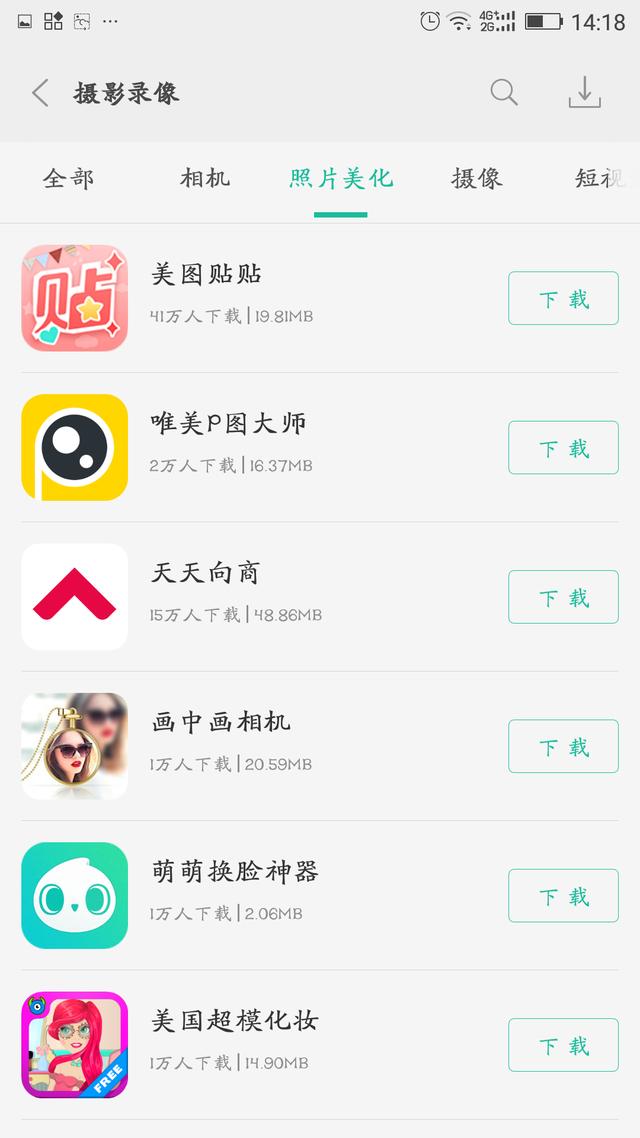Open 美图贴贴 app details
Screen dimensions: 640x1138
(206, 275)
